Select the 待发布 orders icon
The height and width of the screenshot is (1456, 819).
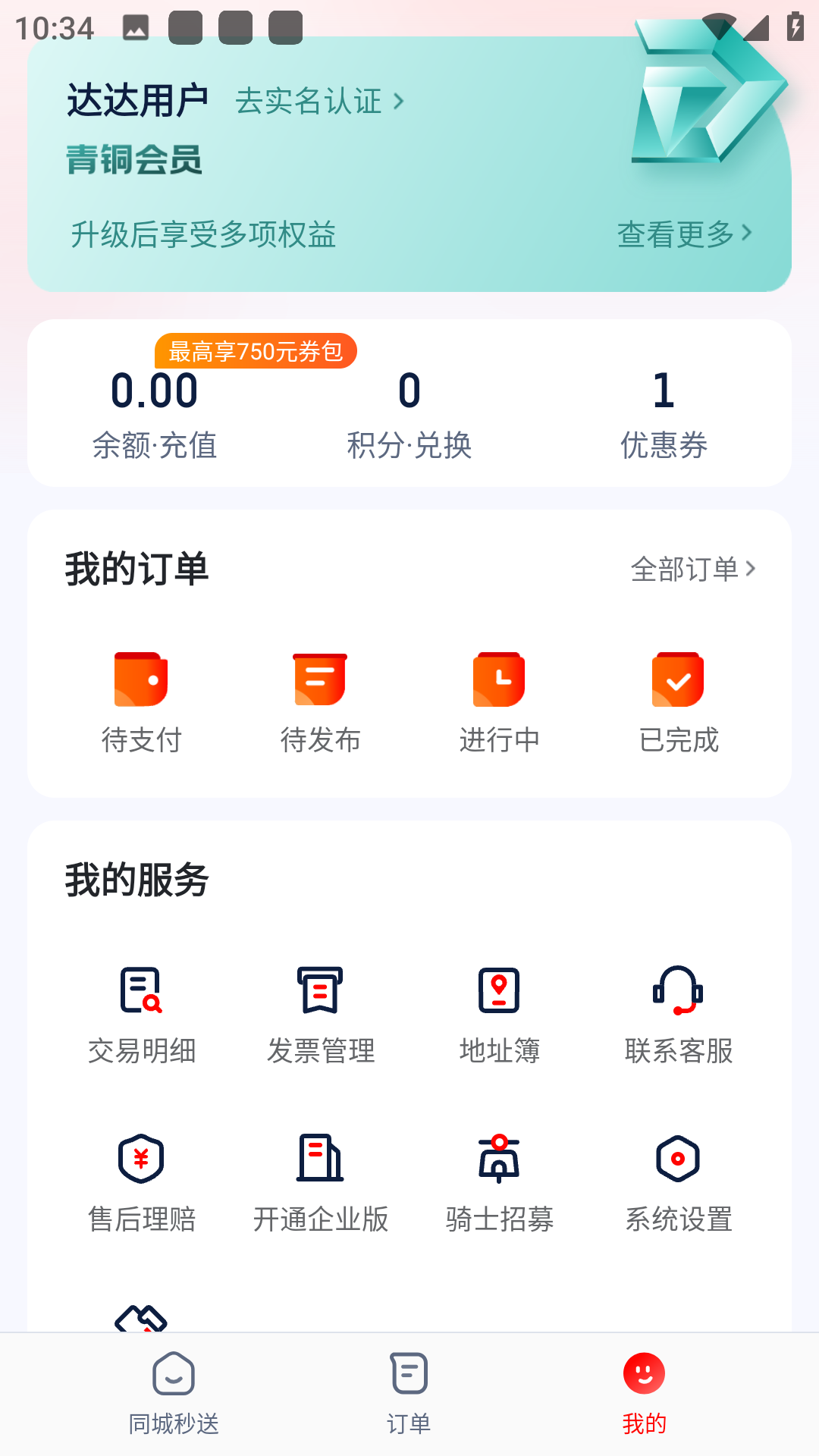click(x=320, y=679)
